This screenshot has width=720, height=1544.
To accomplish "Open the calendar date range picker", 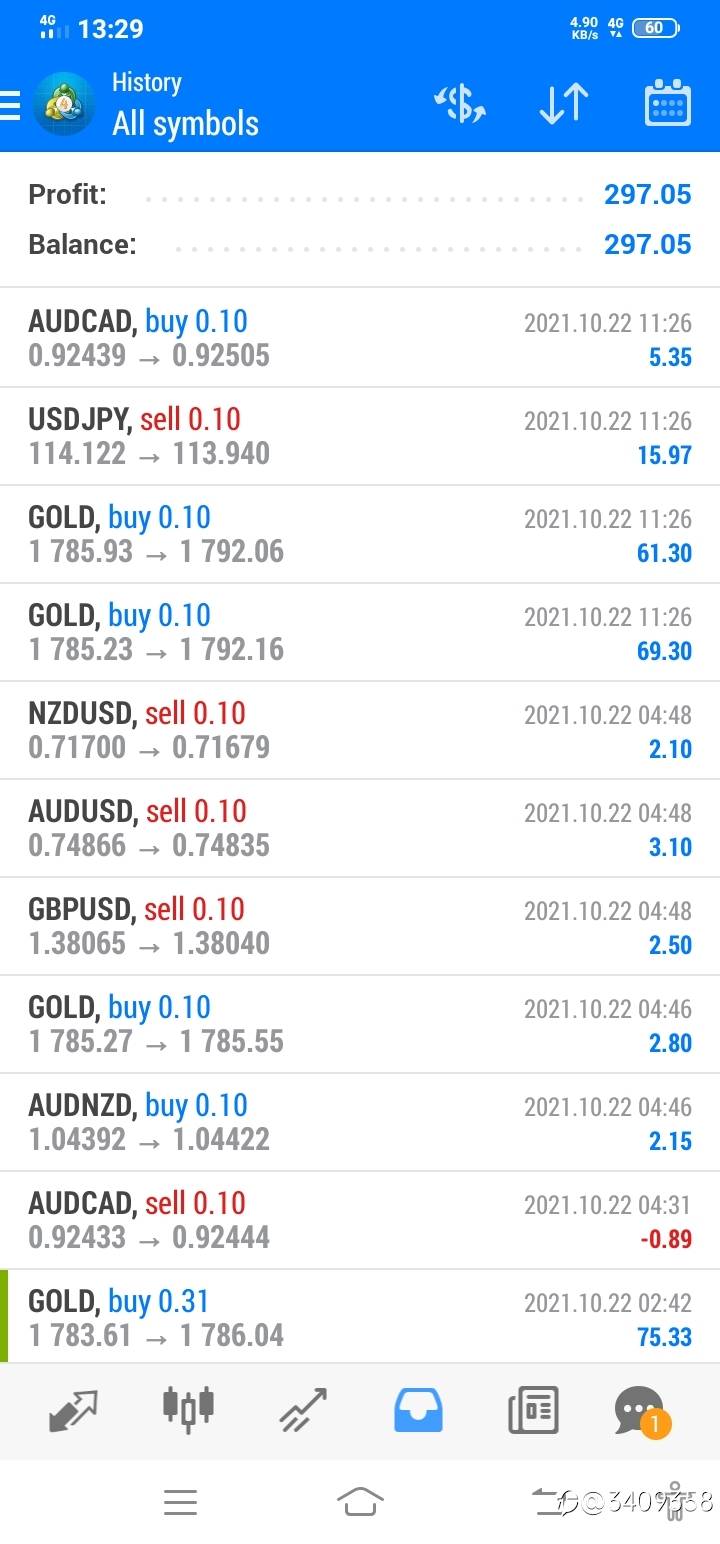I will [x=667, y=104].
